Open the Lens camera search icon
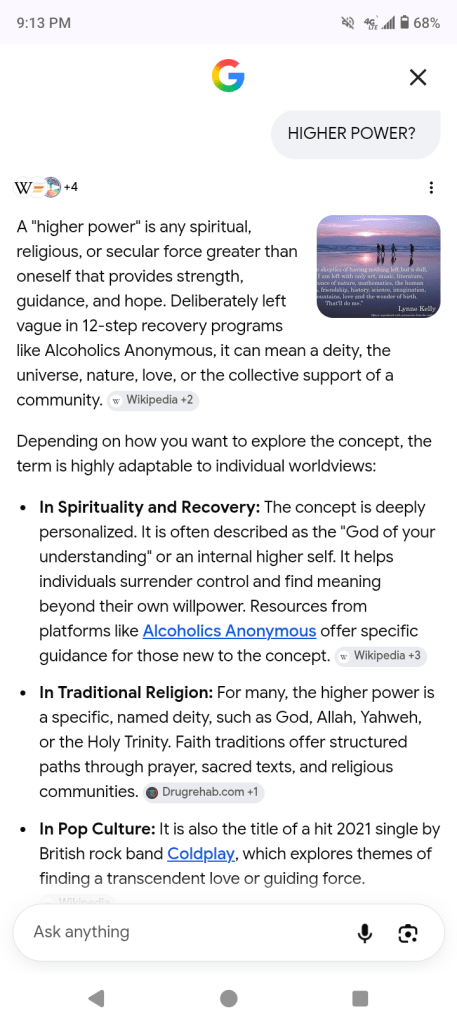The image size is (457, 1023). pyautogui.click(x=408, y=933)
